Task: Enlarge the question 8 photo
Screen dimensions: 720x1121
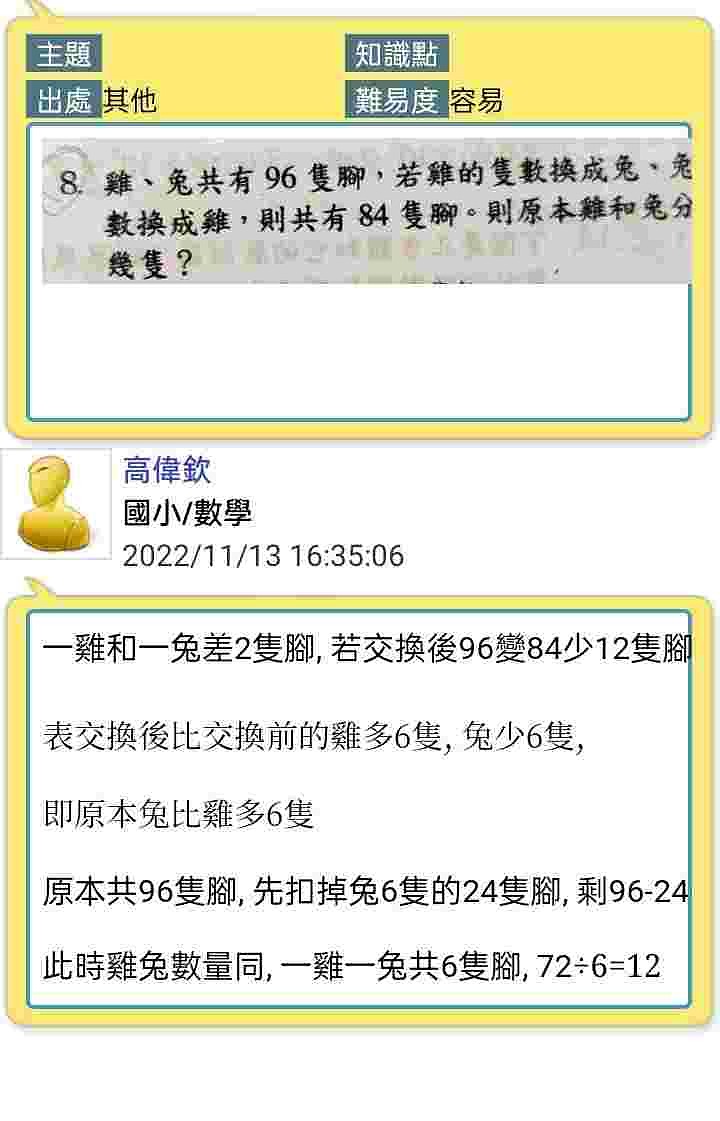Action: 366,211
